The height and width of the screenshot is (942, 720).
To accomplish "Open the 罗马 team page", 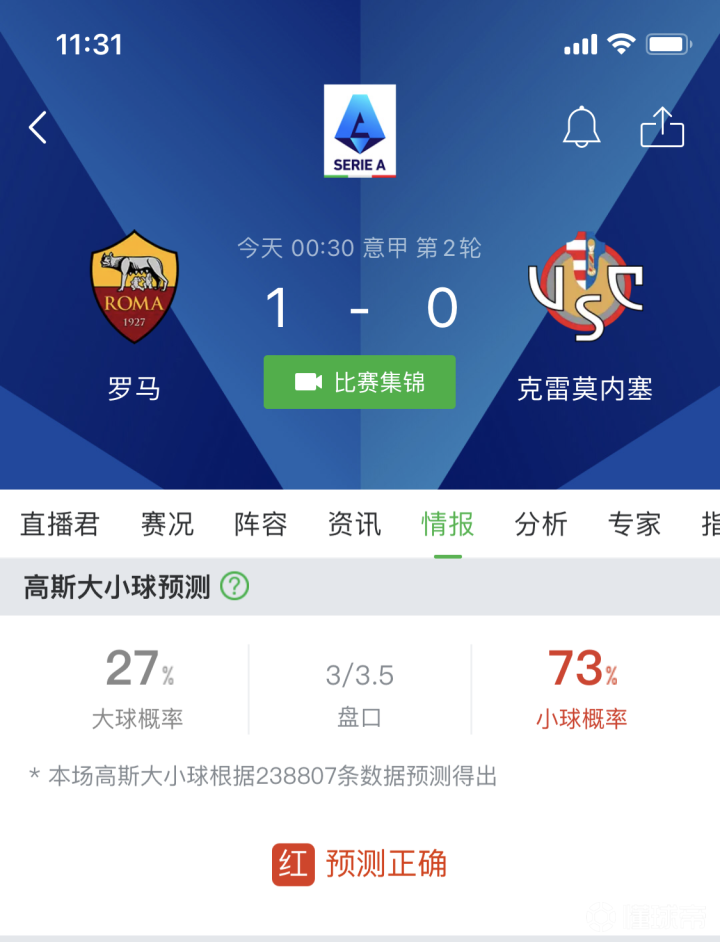I will point(134,288).
